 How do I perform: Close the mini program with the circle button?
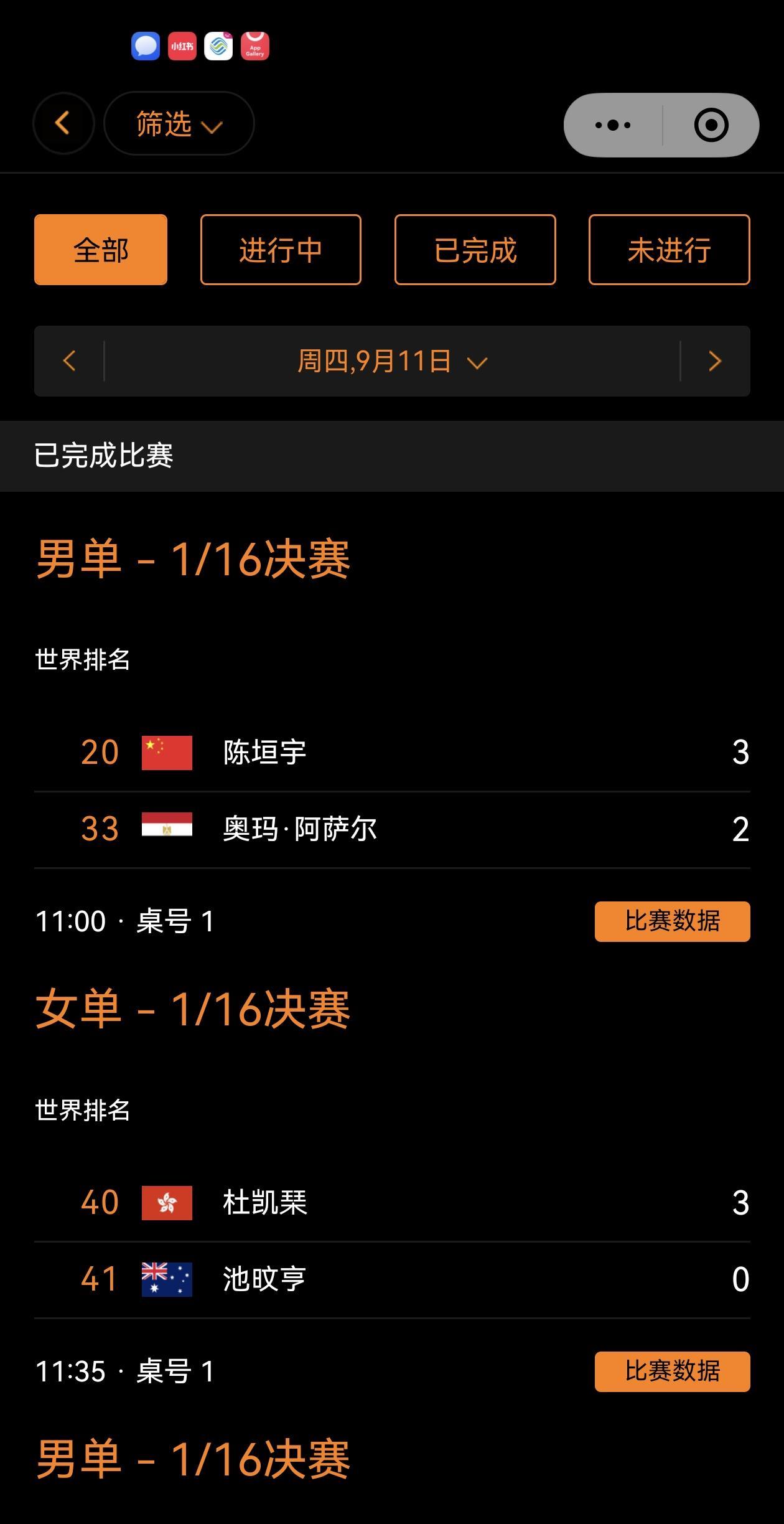tap(711, 125)
